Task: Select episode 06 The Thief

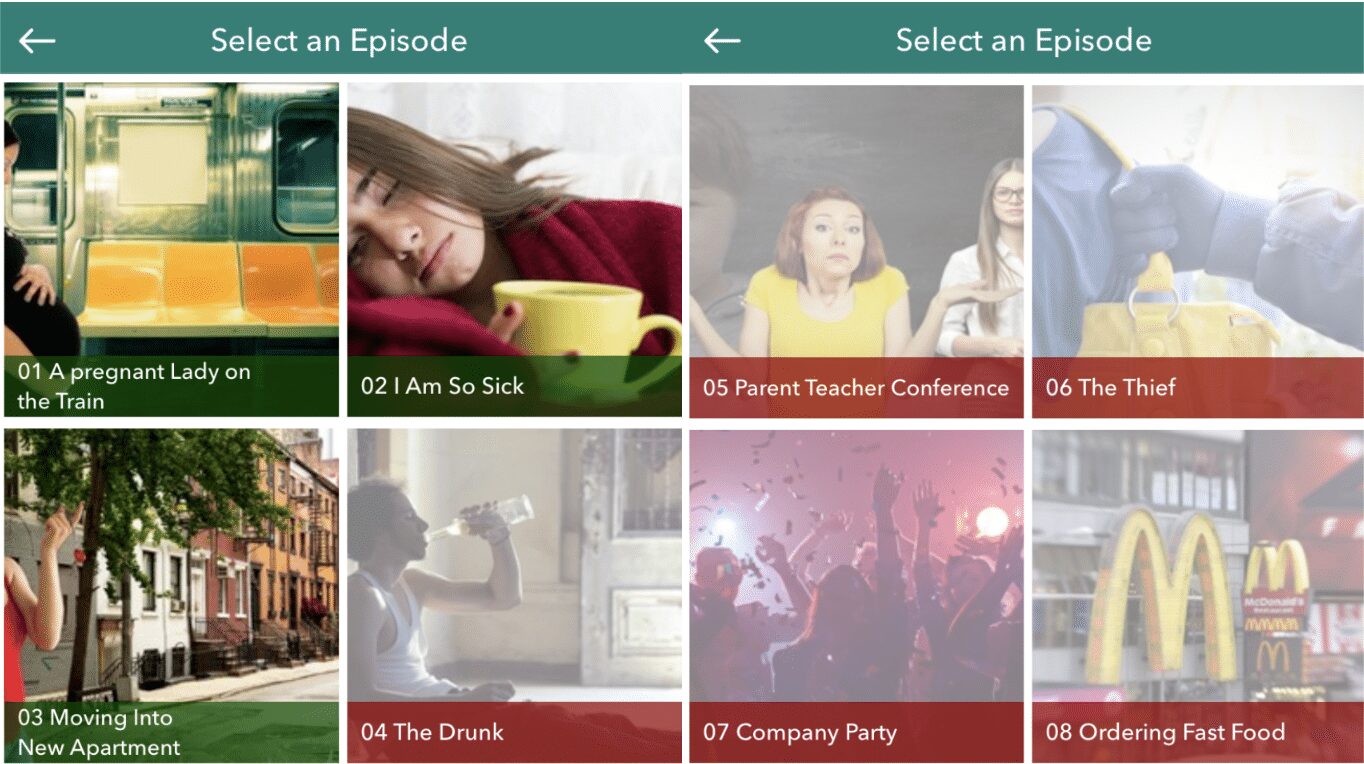Action: tap(1197, 250)
